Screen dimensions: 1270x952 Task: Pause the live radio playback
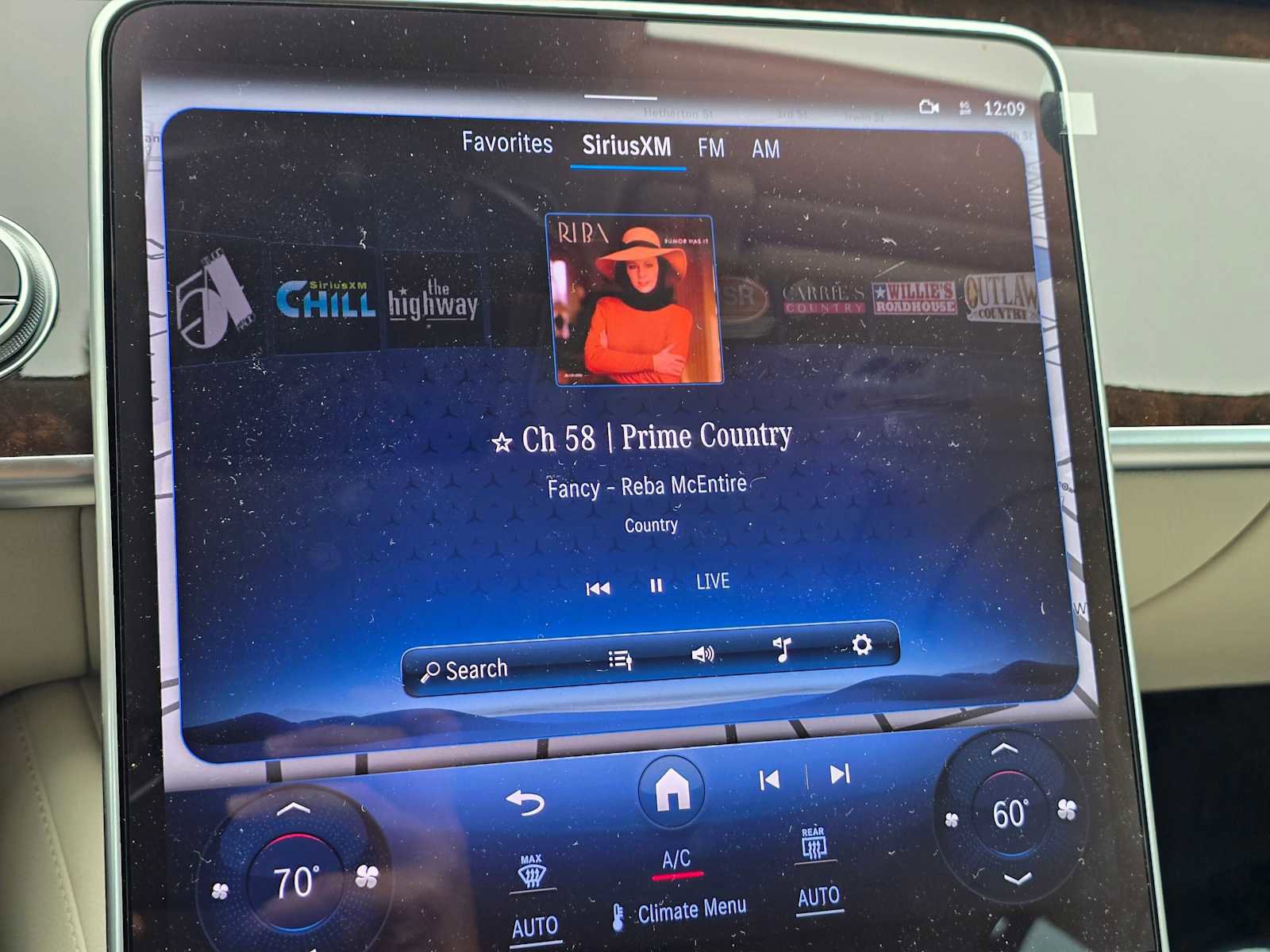click(x=656, y=585)
